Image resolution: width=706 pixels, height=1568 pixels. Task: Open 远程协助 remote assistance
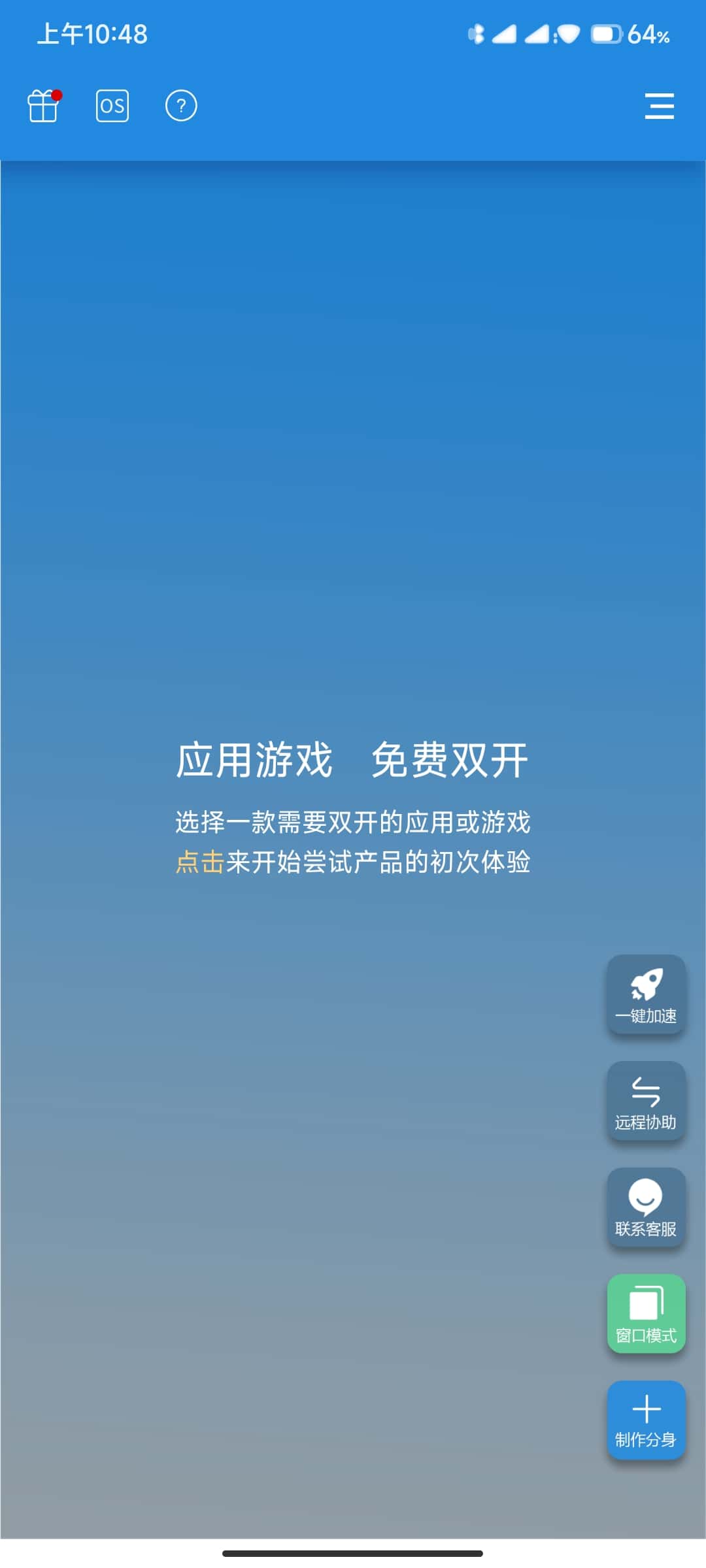[x=646, y=1101]
